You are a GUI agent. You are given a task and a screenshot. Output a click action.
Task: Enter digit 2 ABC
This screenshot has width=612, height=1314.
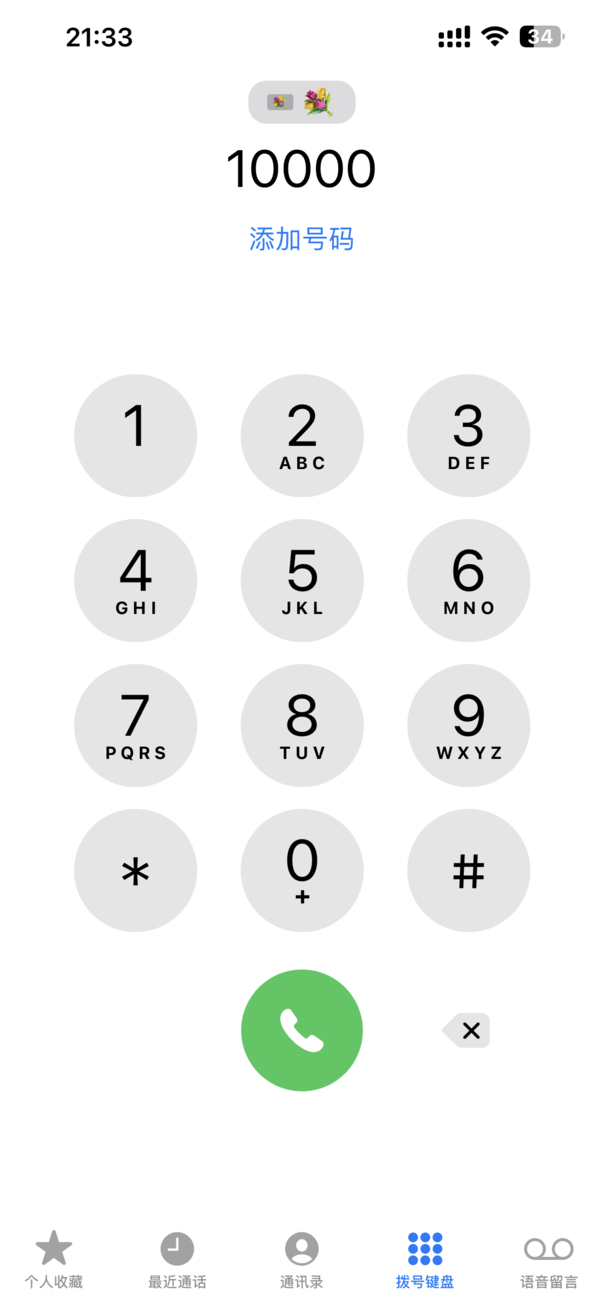click(x=302, y=435)
